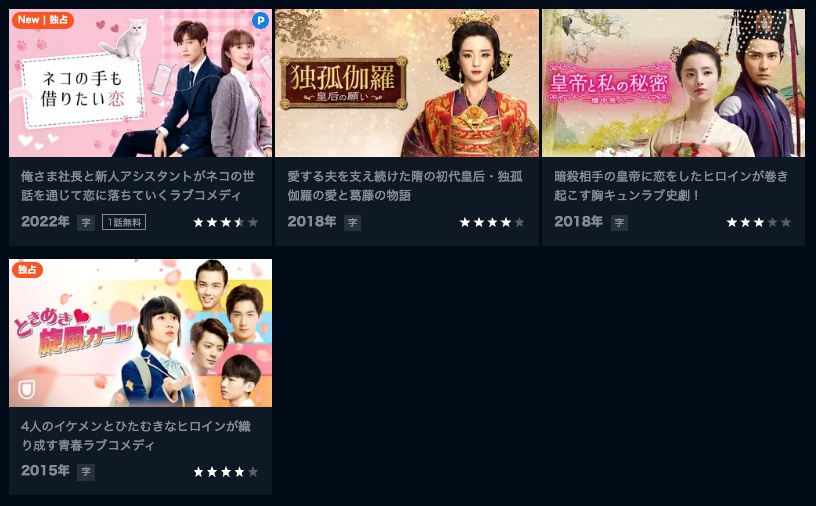Open the ネコの手も借りたい恋 drama card
The width and height of the screenshot is (816, 506).
click(x=140, y=85)
